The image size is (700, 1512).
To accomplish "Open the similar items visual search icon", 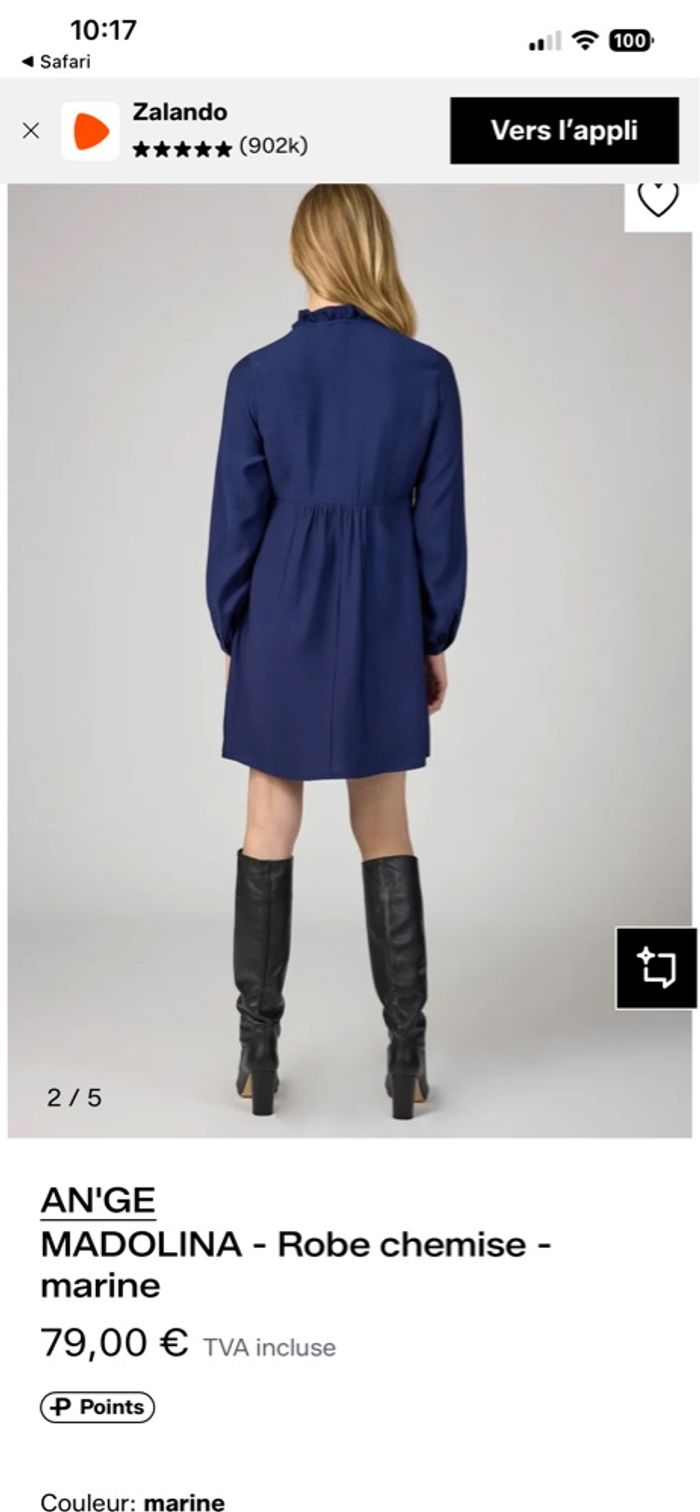I will tap(656, 968).
